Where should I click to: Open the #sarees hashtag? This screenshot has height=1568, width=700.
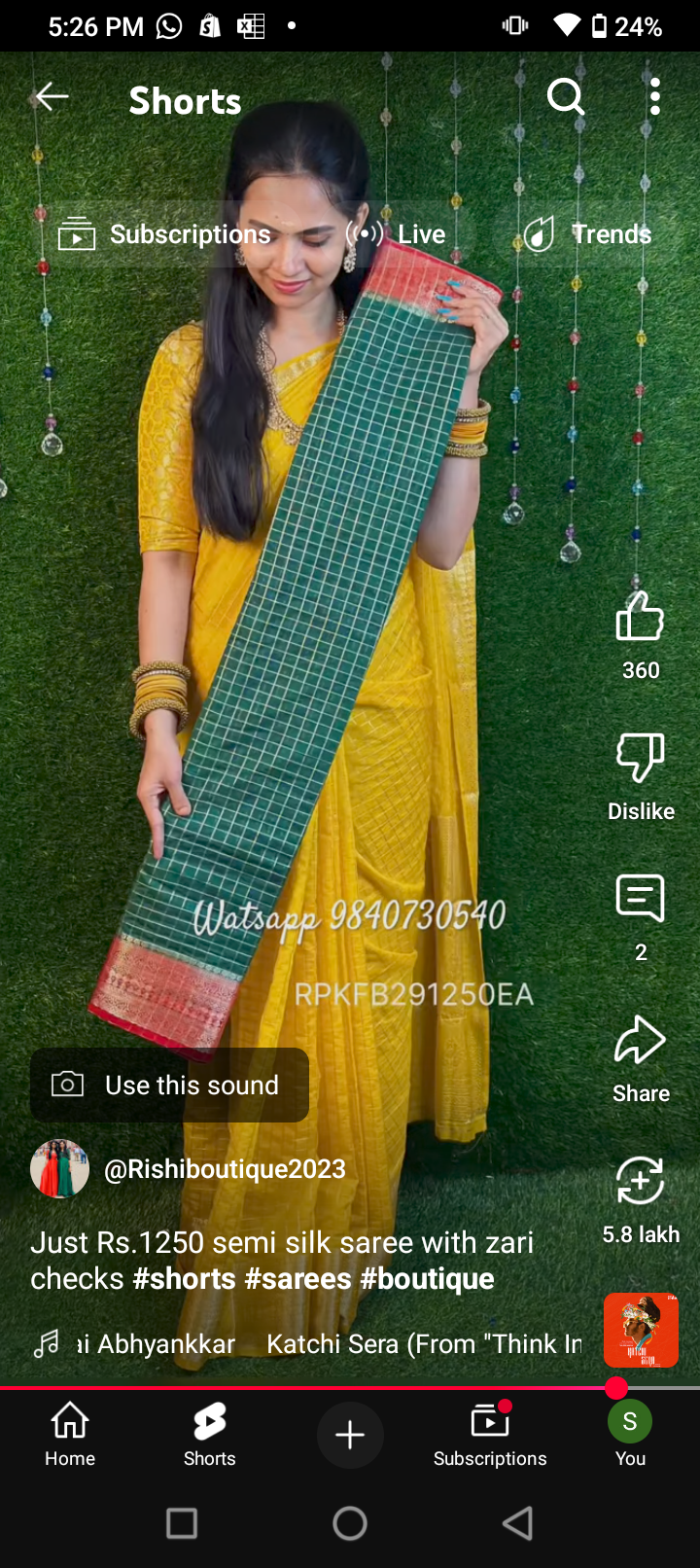297,1278
